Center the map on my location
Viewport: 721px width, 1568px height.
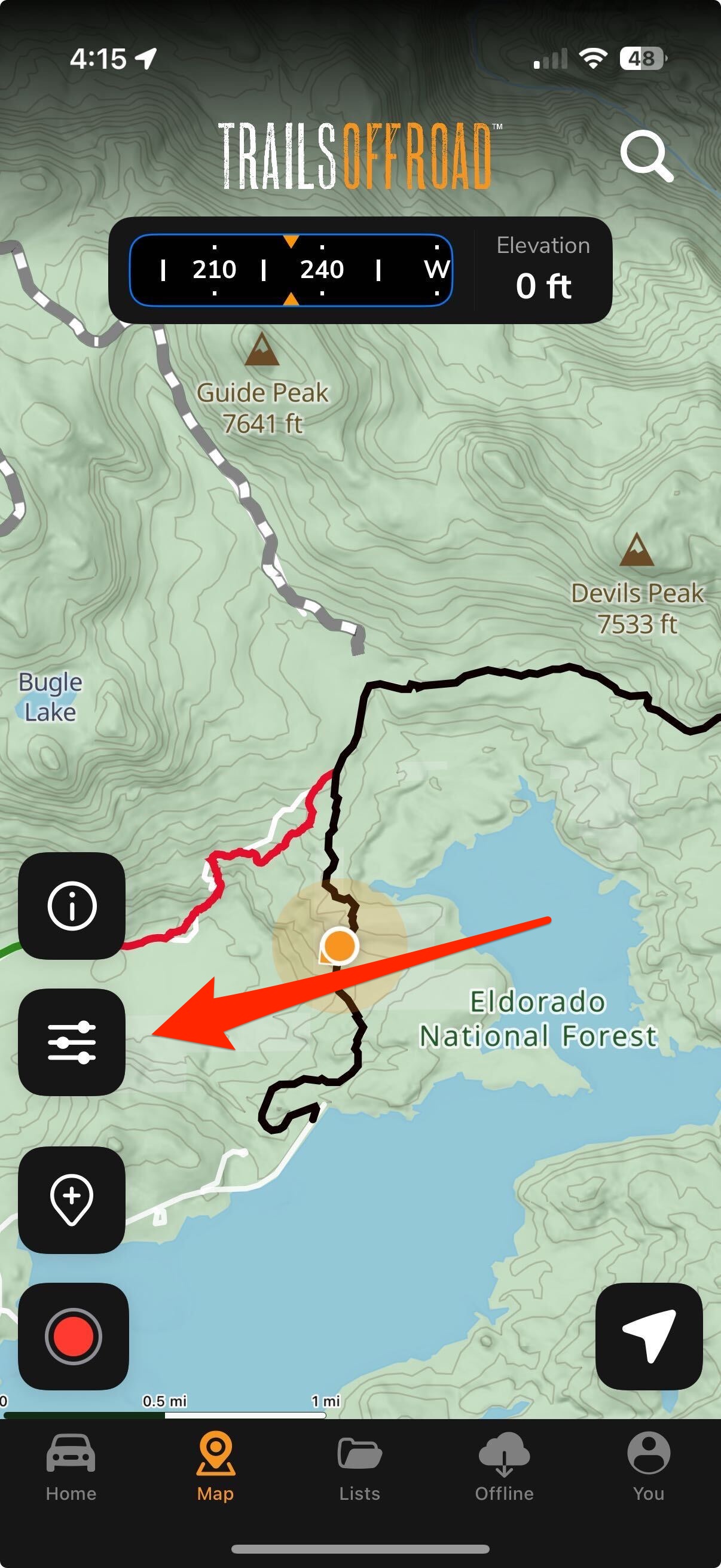pyautogui.click(x=649, y=1336)
